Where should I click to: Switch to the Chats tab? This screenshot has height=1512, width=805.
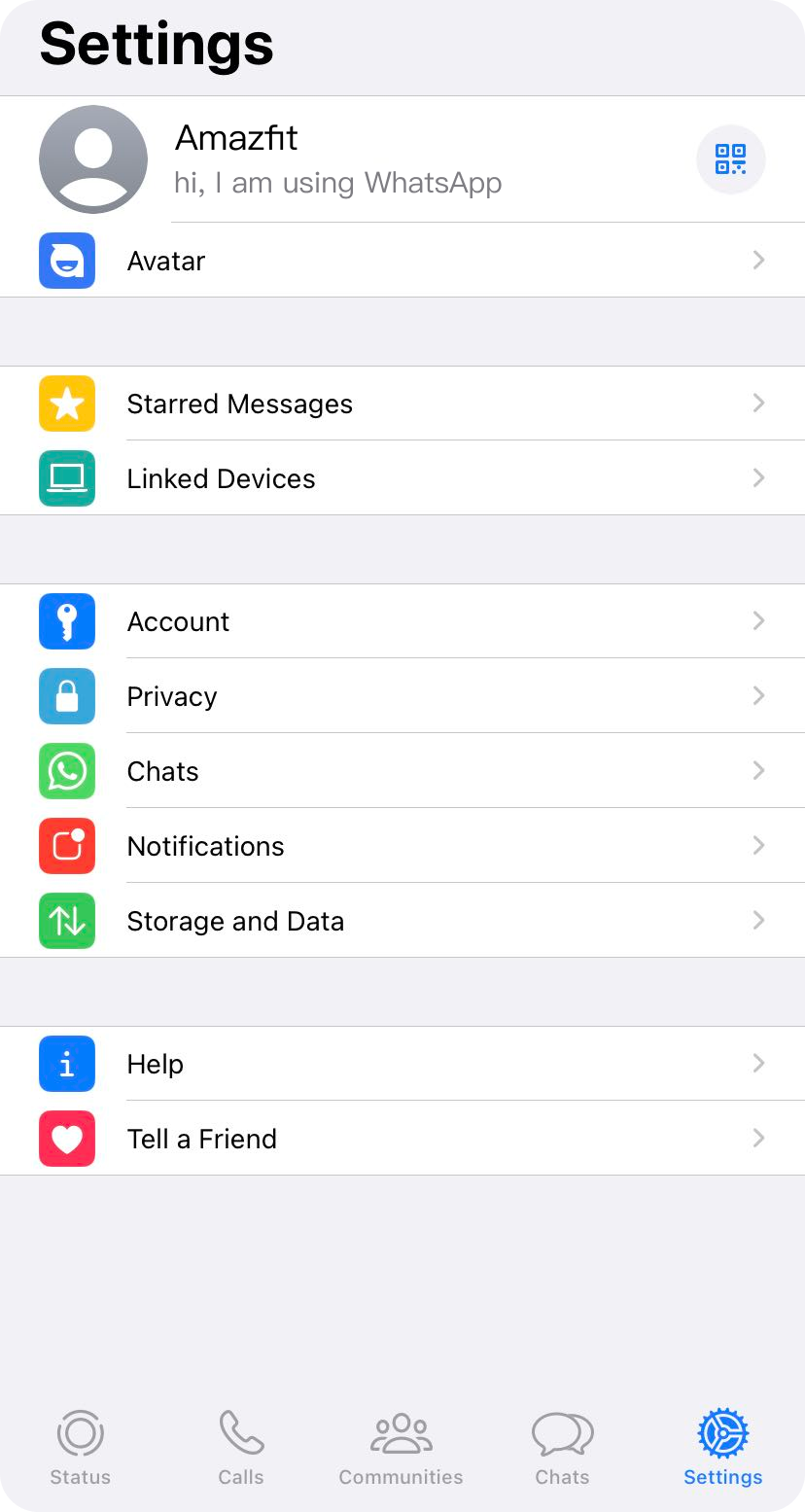(562, 1448)
